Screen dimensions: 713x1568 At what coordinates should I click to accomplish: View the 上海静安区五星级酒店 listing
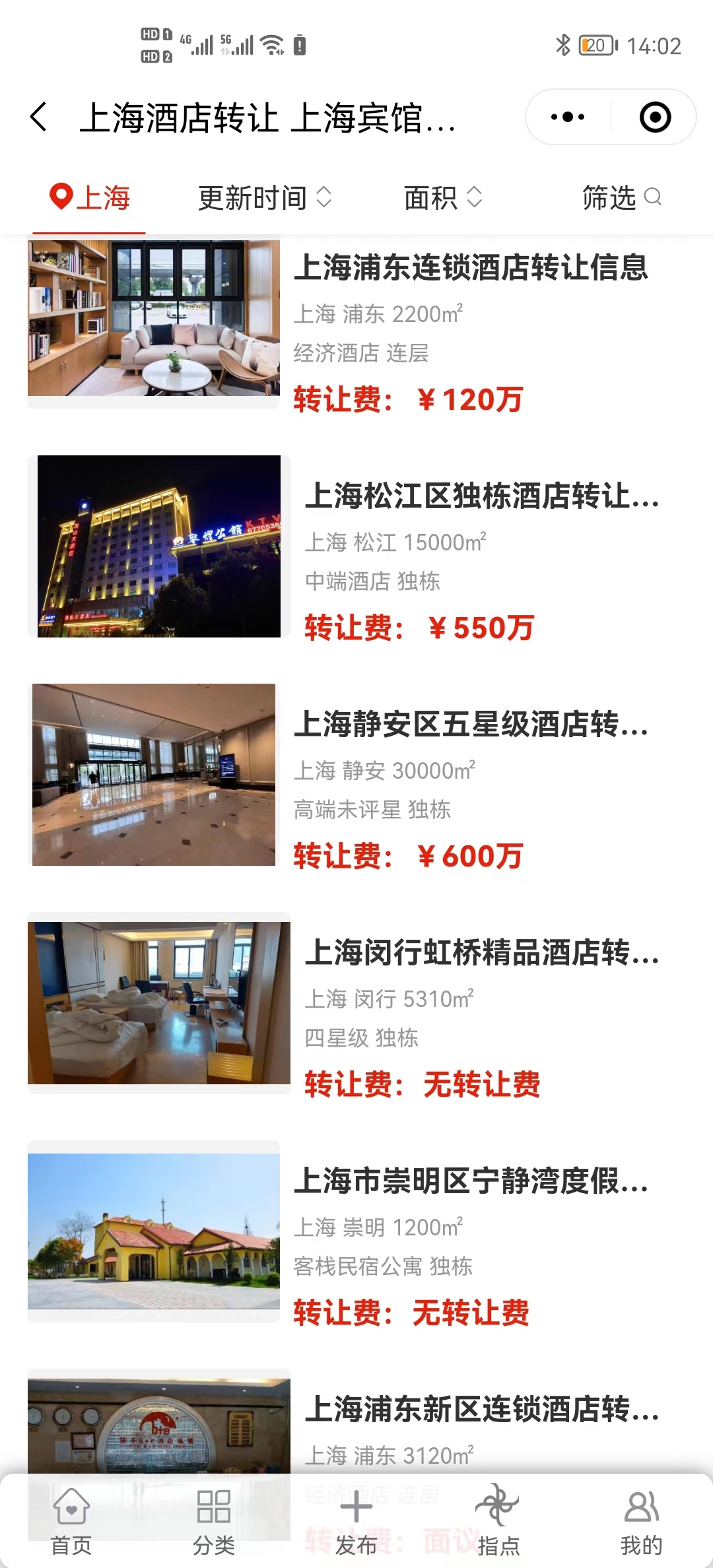tap(470, 724)
